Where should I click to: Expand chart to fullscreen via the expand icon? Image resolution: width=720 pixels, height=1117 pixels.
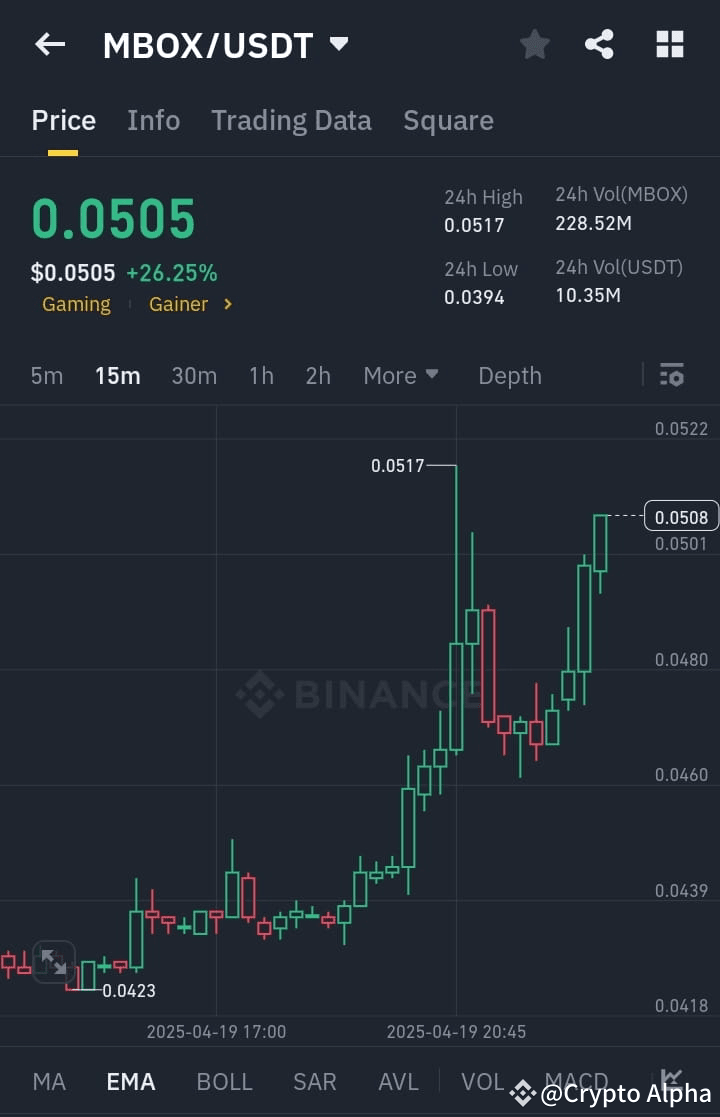coord(54,962)
